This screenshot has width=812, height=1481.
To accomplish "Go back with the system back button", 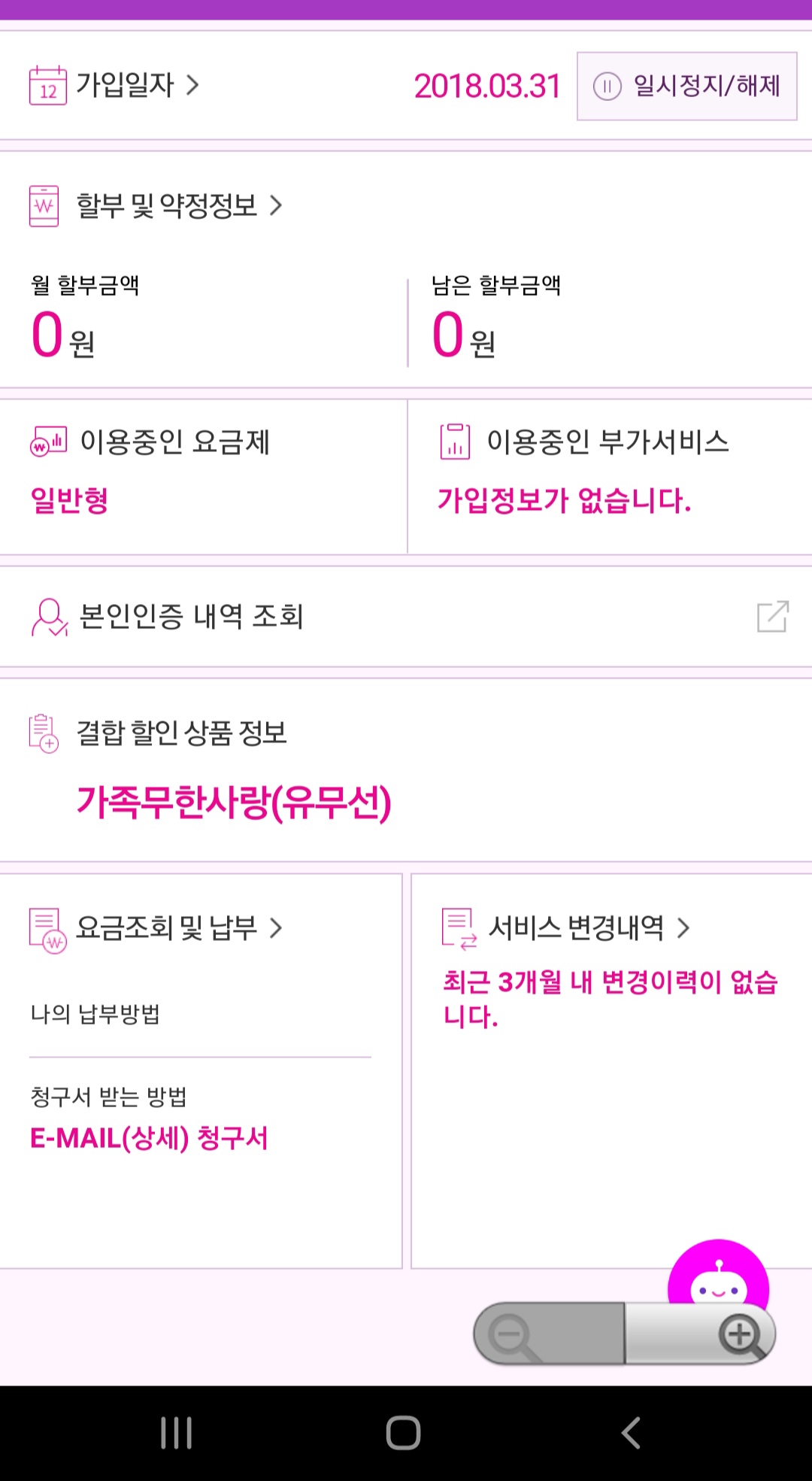I will click(x=631, y=1433).
